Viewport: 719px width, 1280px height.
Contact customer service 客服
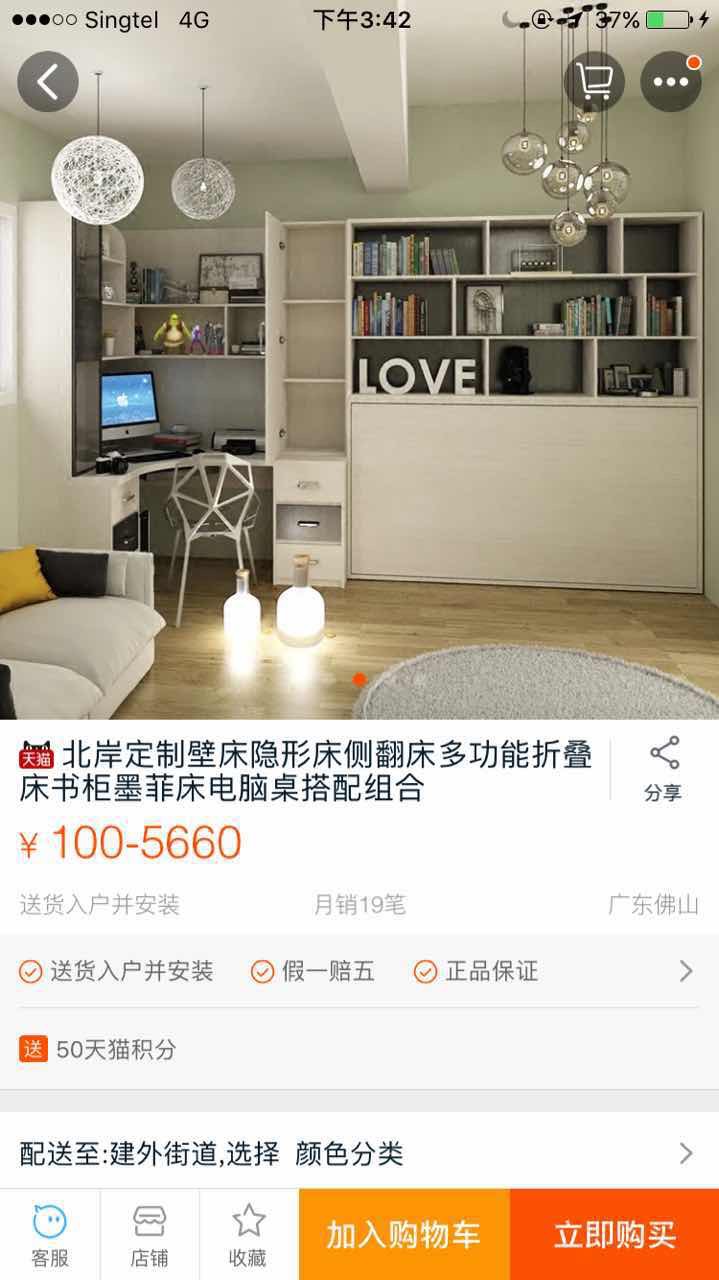(x=49, y=1235)
